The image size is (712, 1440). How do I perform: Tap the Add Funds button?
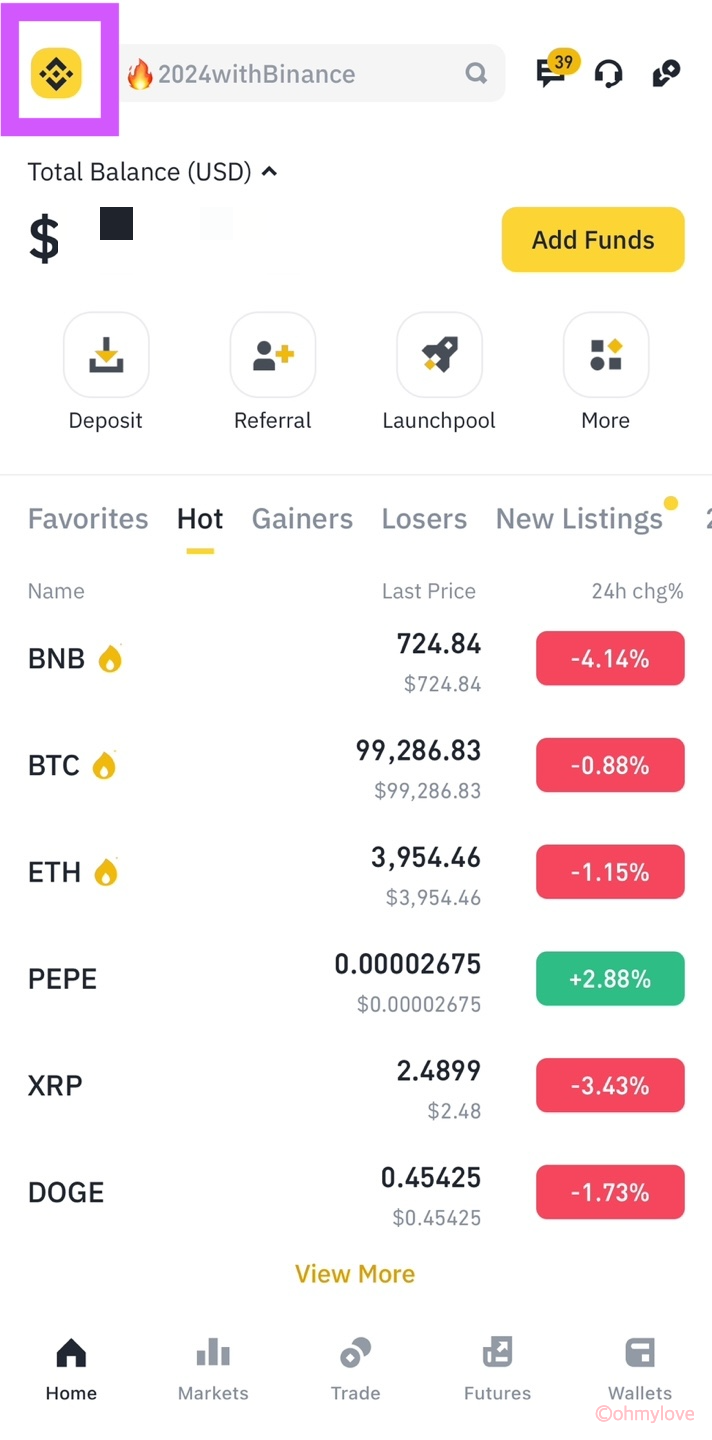(593, 240)
